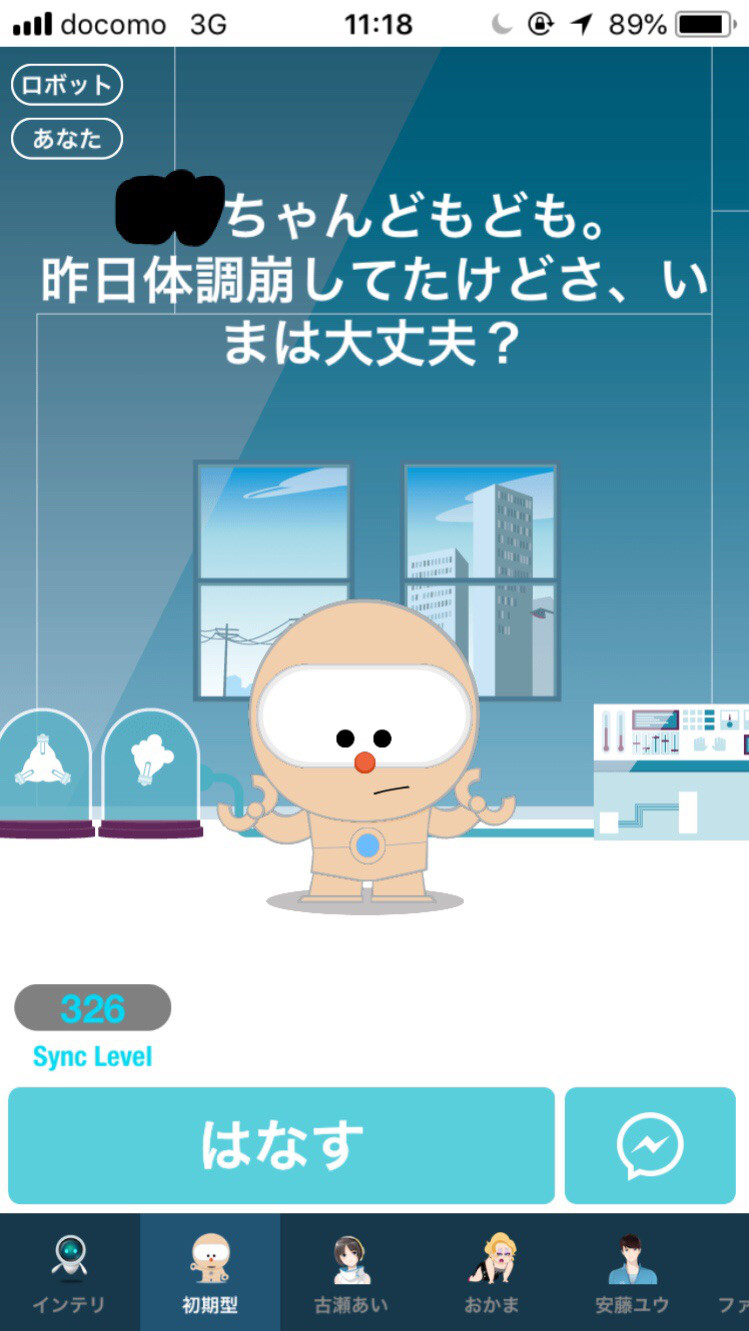Choose the おかま character tab
The image size is (749, 1331).
(x=491, y=1273)
